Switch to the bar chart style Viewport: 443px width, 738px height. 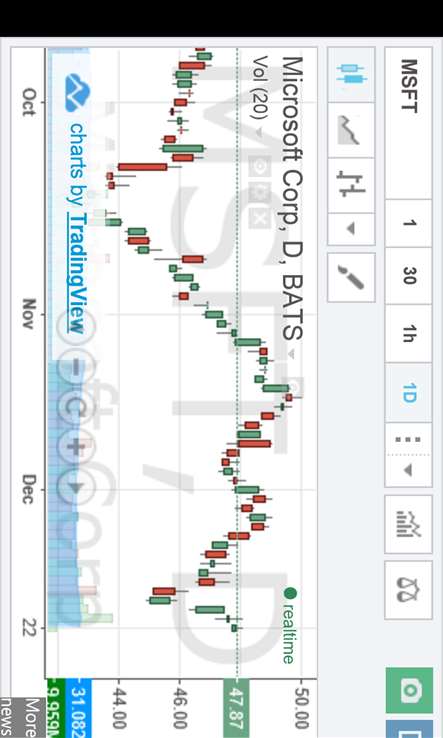[351, 185]
